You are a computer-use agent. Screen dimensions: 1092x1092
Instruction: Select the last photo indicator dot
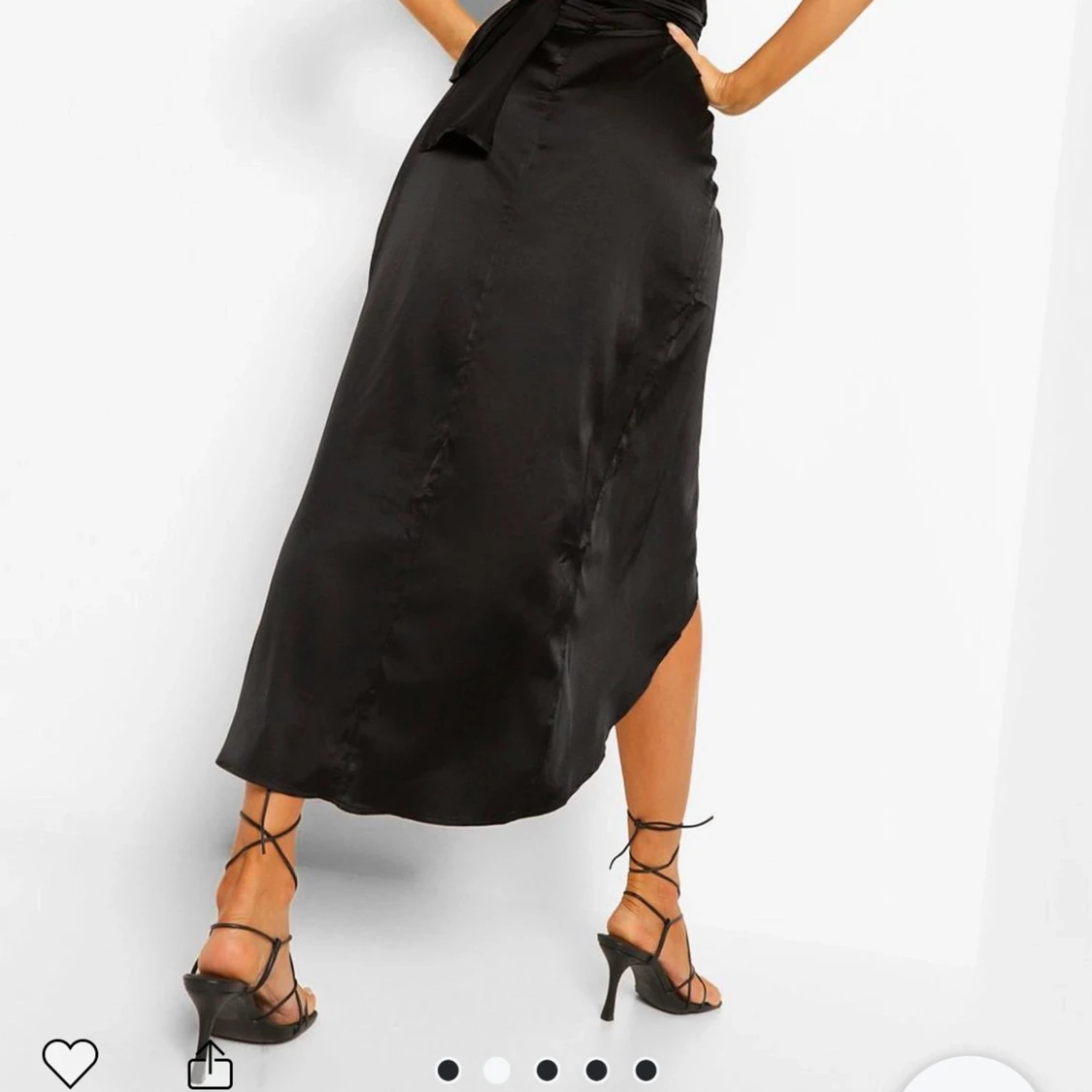point(645,1070)
